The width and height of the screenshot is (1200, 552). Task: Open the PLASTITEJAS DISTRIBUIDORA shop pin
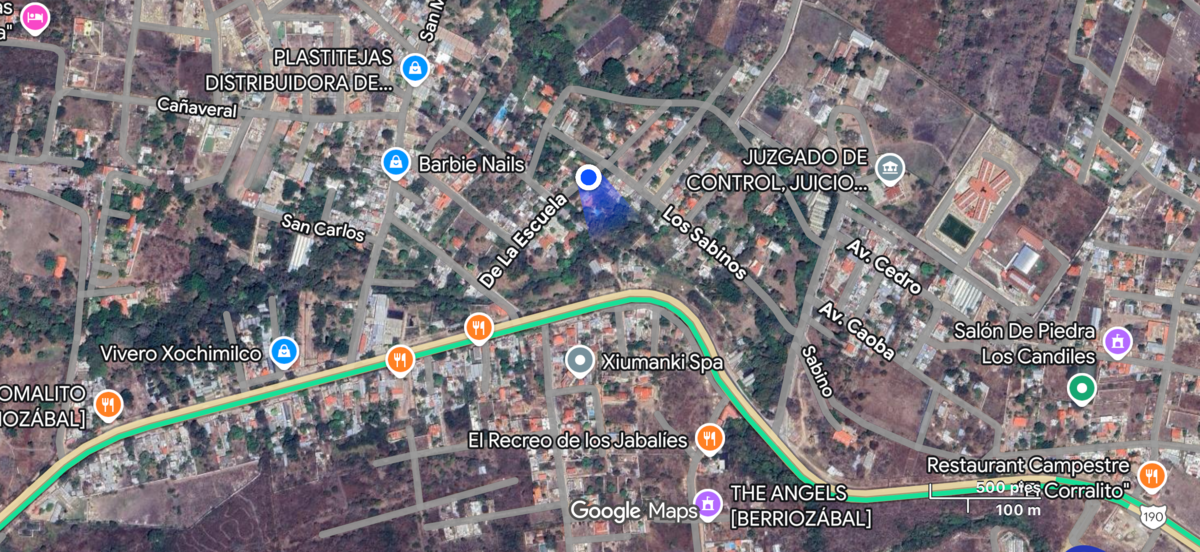[x=412, y=68]
